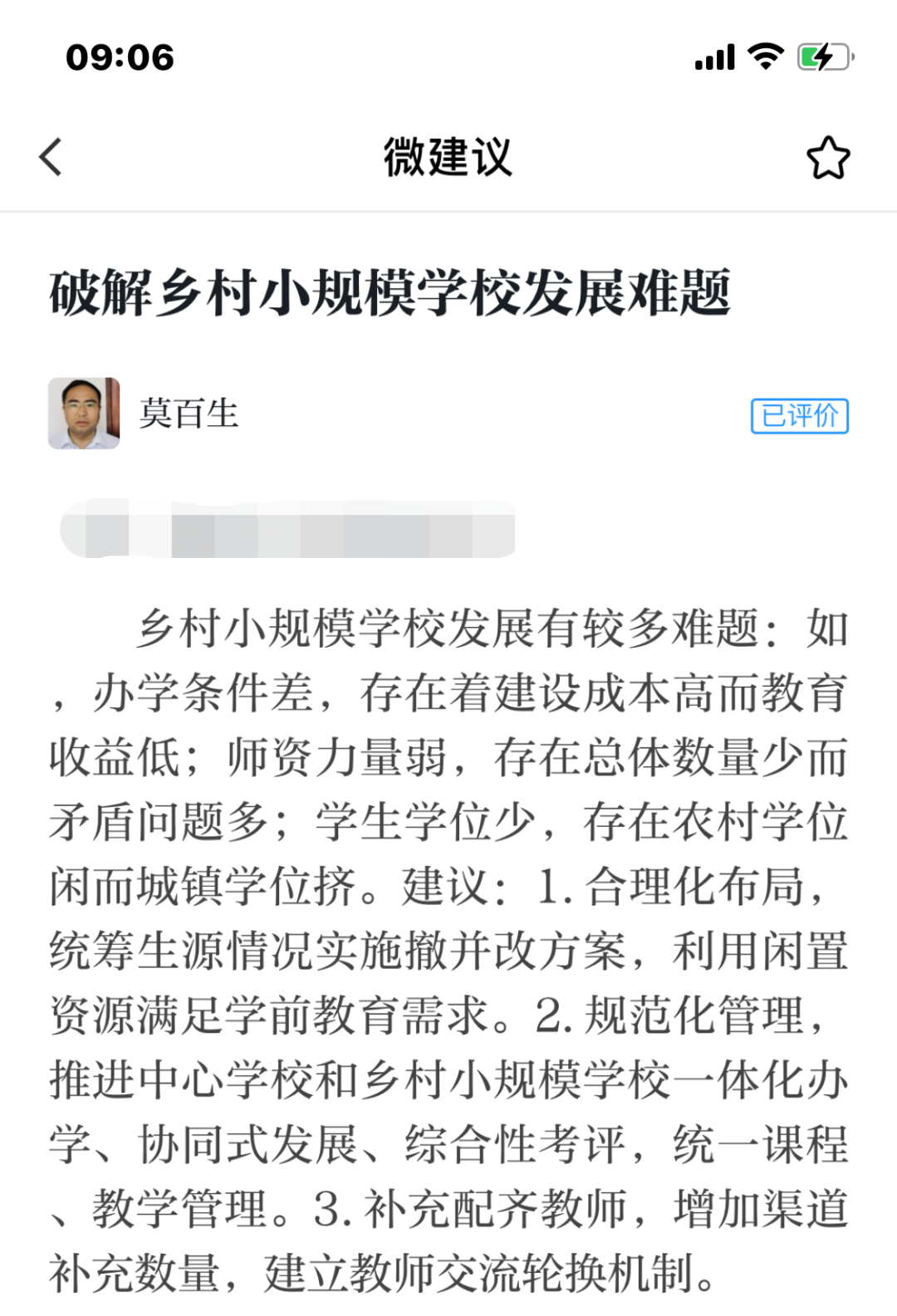Favorite this suggestion with the star icon
This screenshot has height=1316, width=897.
828,158
